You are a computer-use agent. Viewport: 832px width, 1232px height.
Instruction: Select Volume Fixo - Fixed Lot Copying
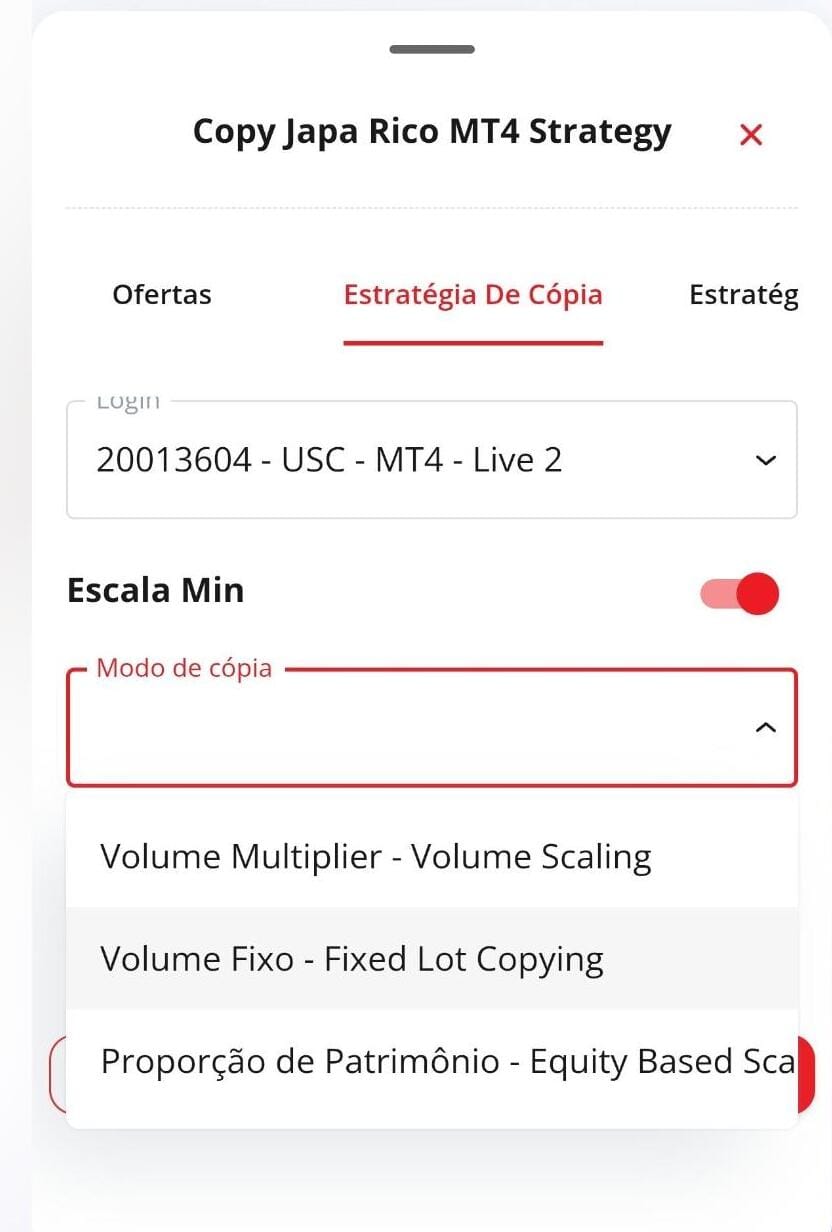tap(352, 959)
